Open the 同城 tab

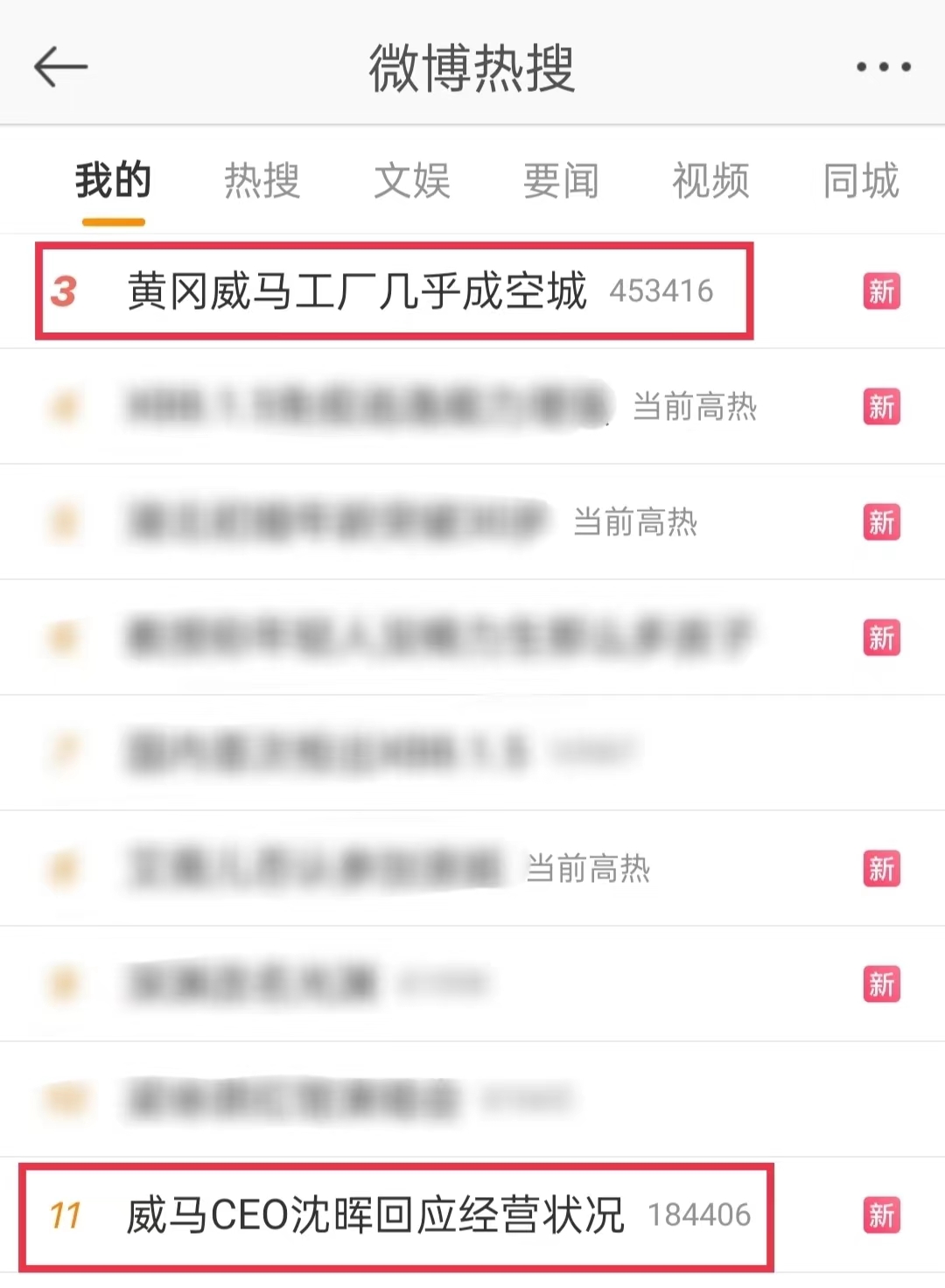coord(860,181)
